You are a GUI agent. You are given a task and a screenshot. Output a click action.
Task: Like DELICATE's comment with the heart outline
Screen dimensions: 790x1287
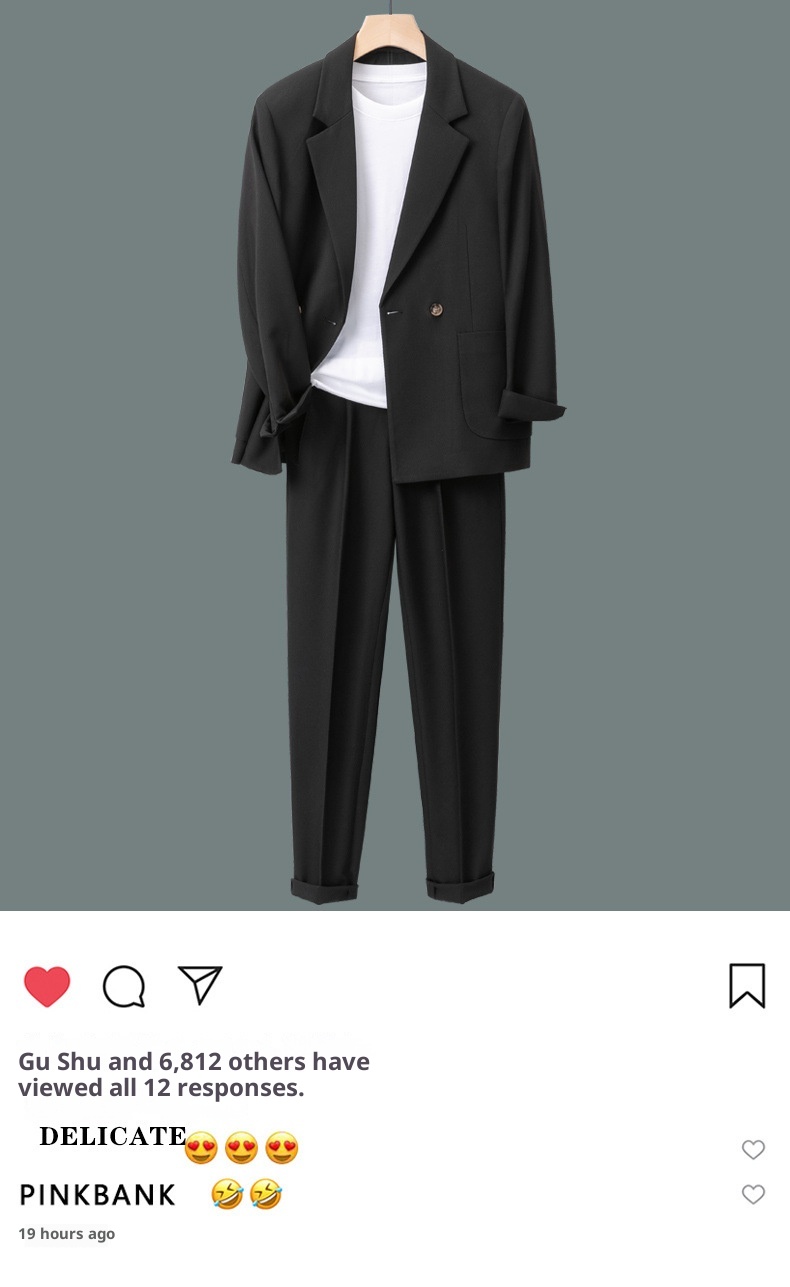coord(755,1150)
